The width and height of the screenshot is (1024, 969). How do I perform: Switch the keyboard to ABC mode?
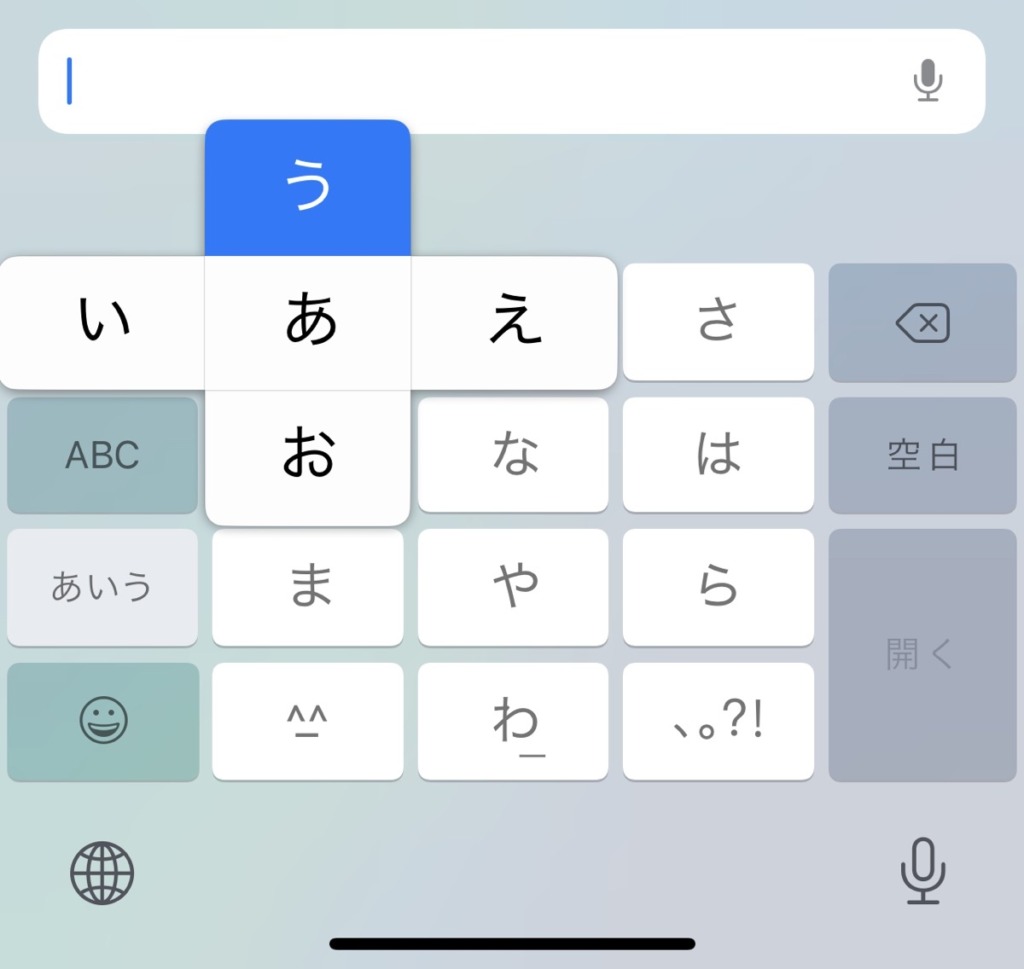[103, 456]
